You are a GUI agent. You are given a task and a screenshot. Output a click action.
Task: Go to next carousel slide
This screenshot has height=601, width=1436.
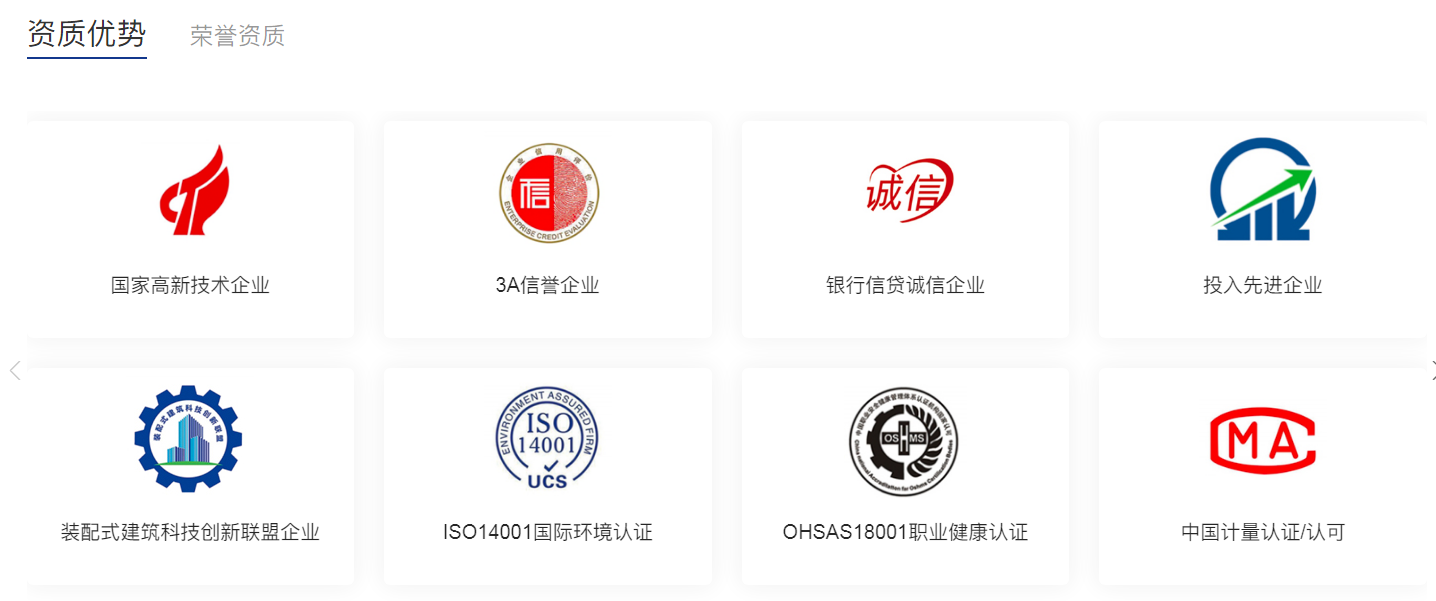pyautogui.click(x=1431, y=371)
